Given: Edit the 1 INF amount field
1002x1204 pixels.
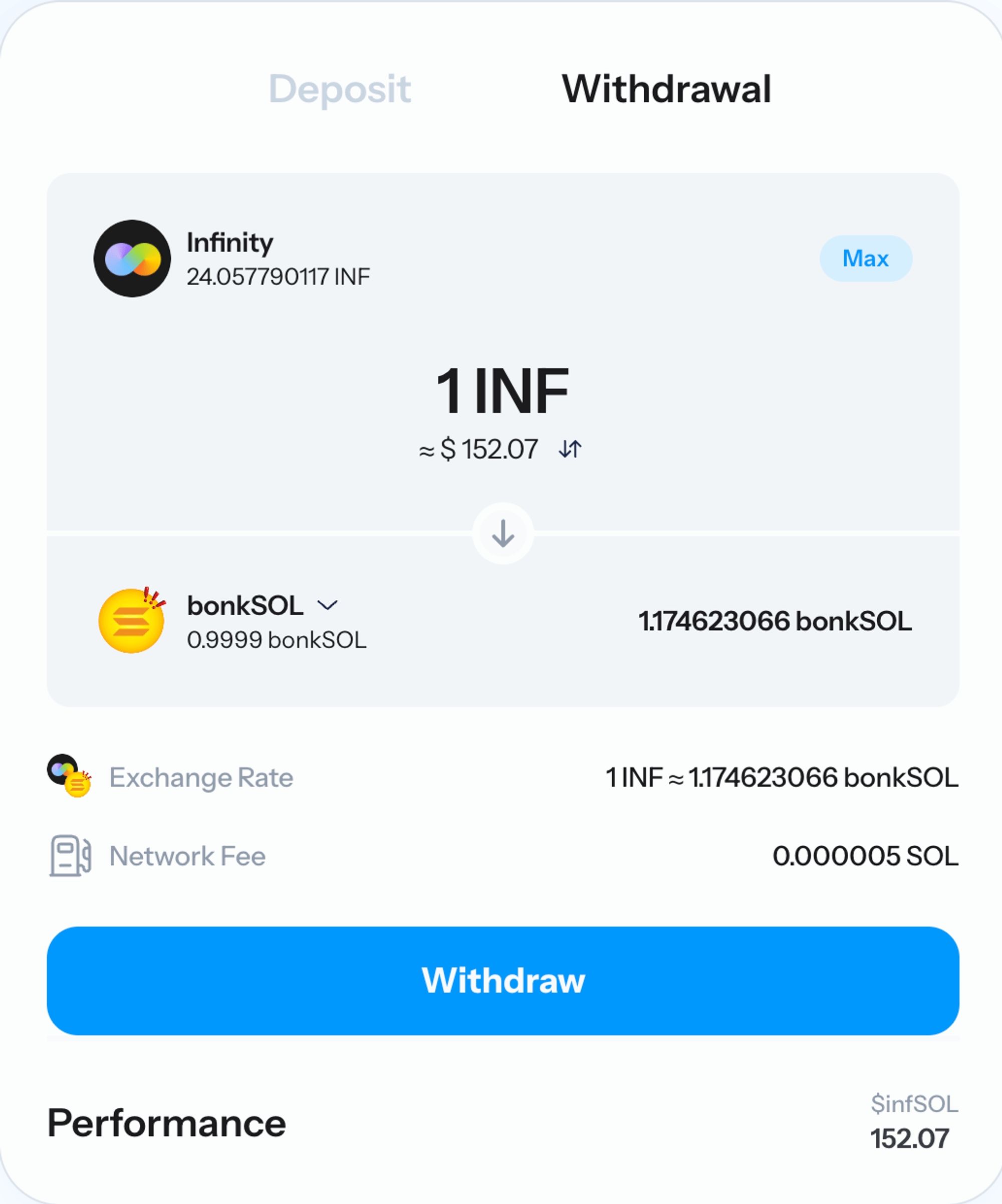Looking at the screenshot, I should coord(502,391).
